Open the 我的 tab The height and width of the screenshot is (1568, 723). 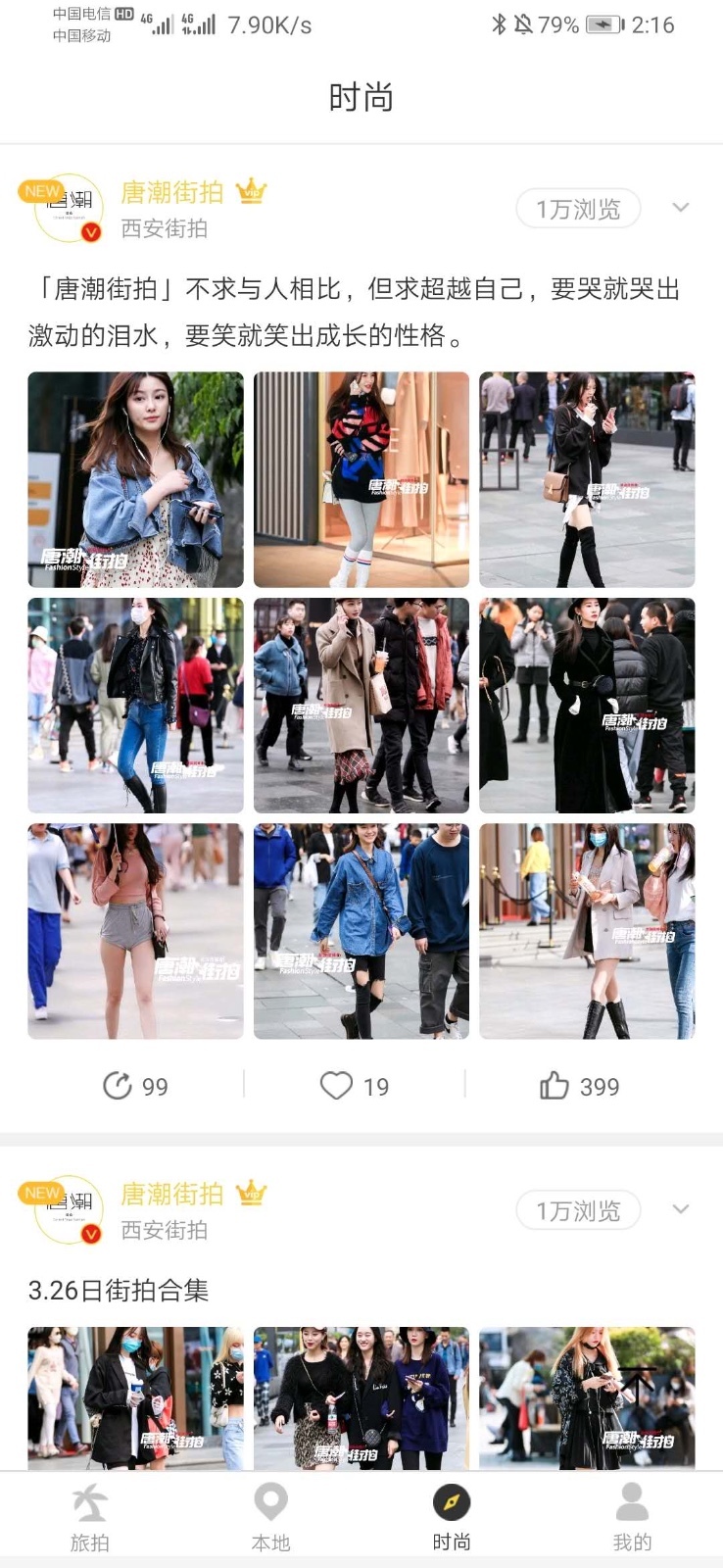[x=632, y=1516]
